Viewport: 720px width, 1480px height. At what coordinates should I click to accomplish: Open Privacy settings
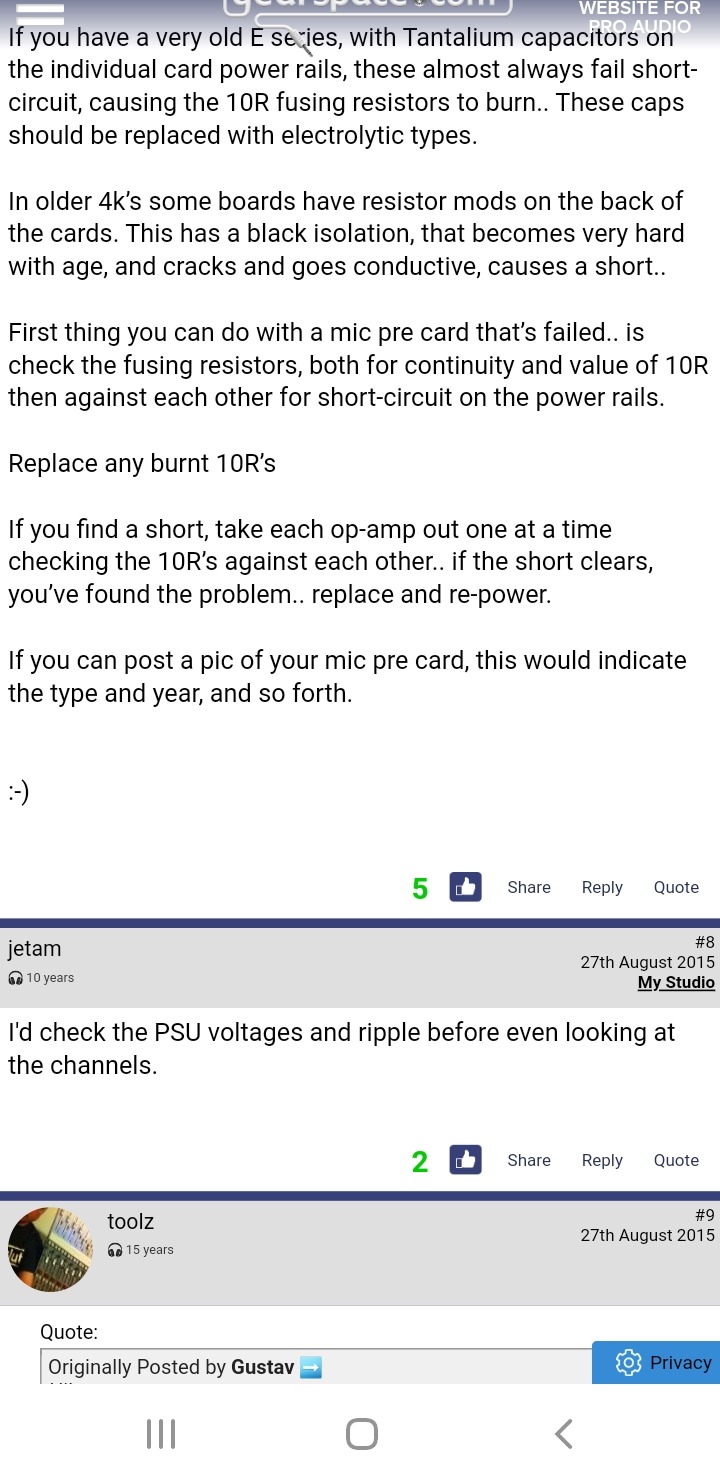point(656,1362)
